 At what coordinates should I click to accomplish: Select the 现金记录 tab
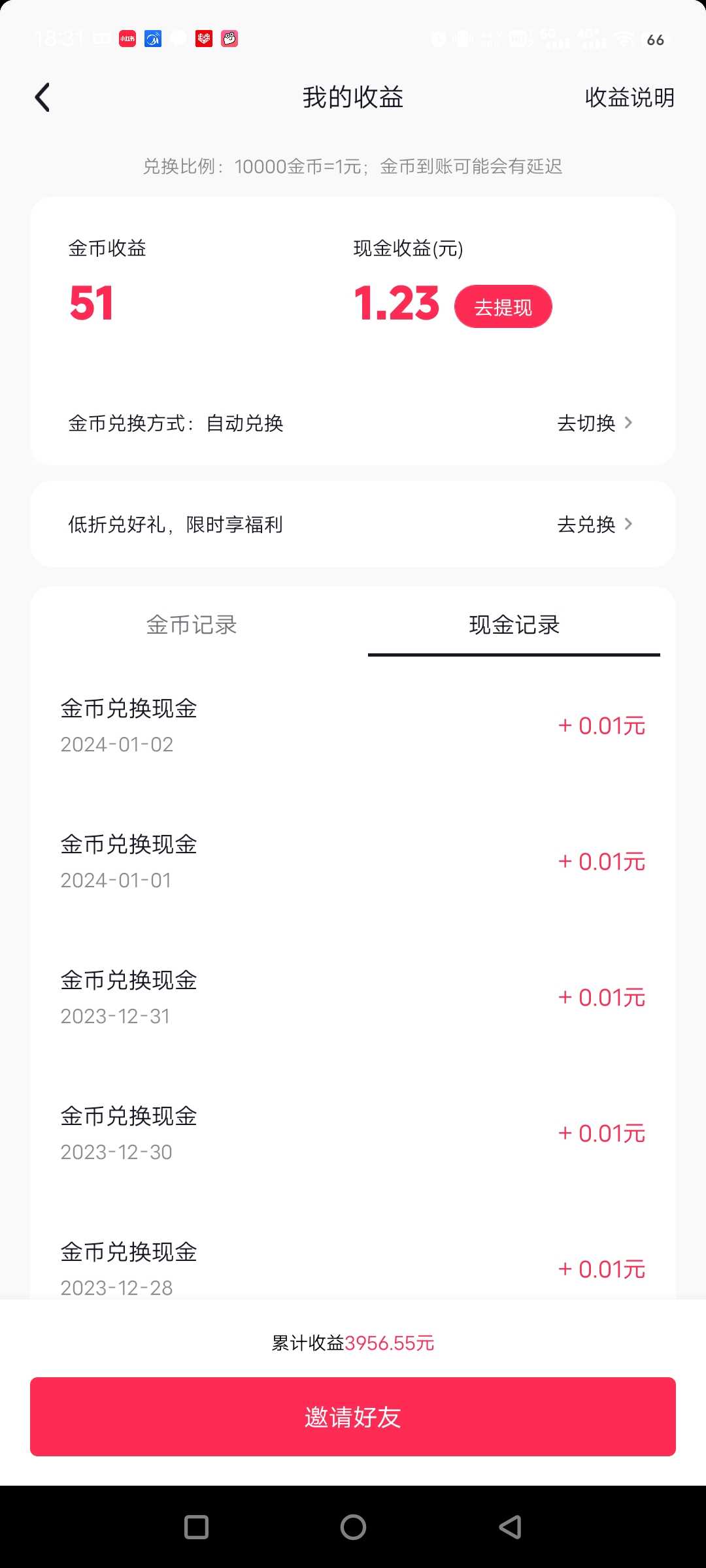click(x=514, y=625)
